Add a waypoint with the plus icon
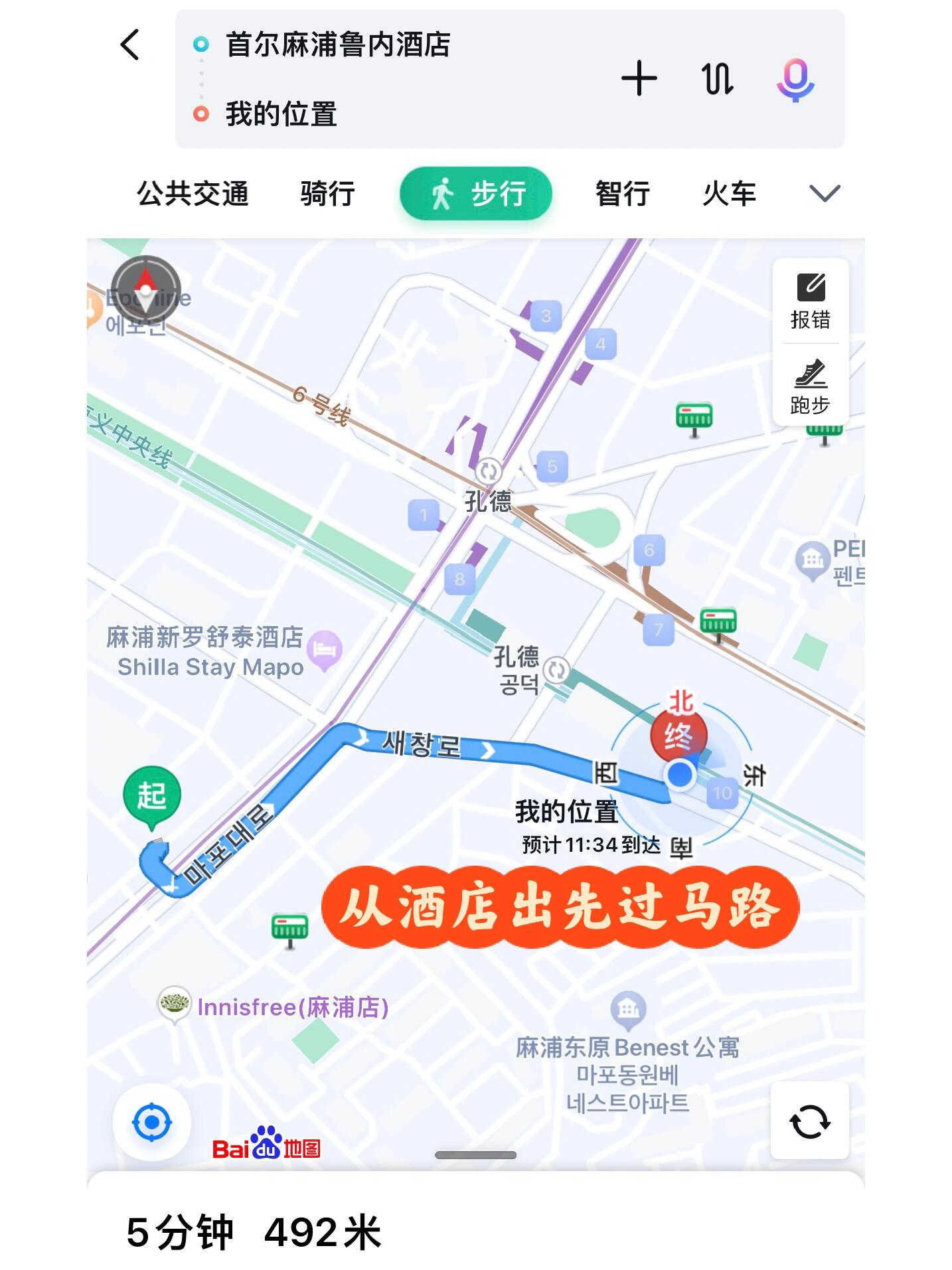The height and width of the screenshot is (1270, 952). click(639, 78)
